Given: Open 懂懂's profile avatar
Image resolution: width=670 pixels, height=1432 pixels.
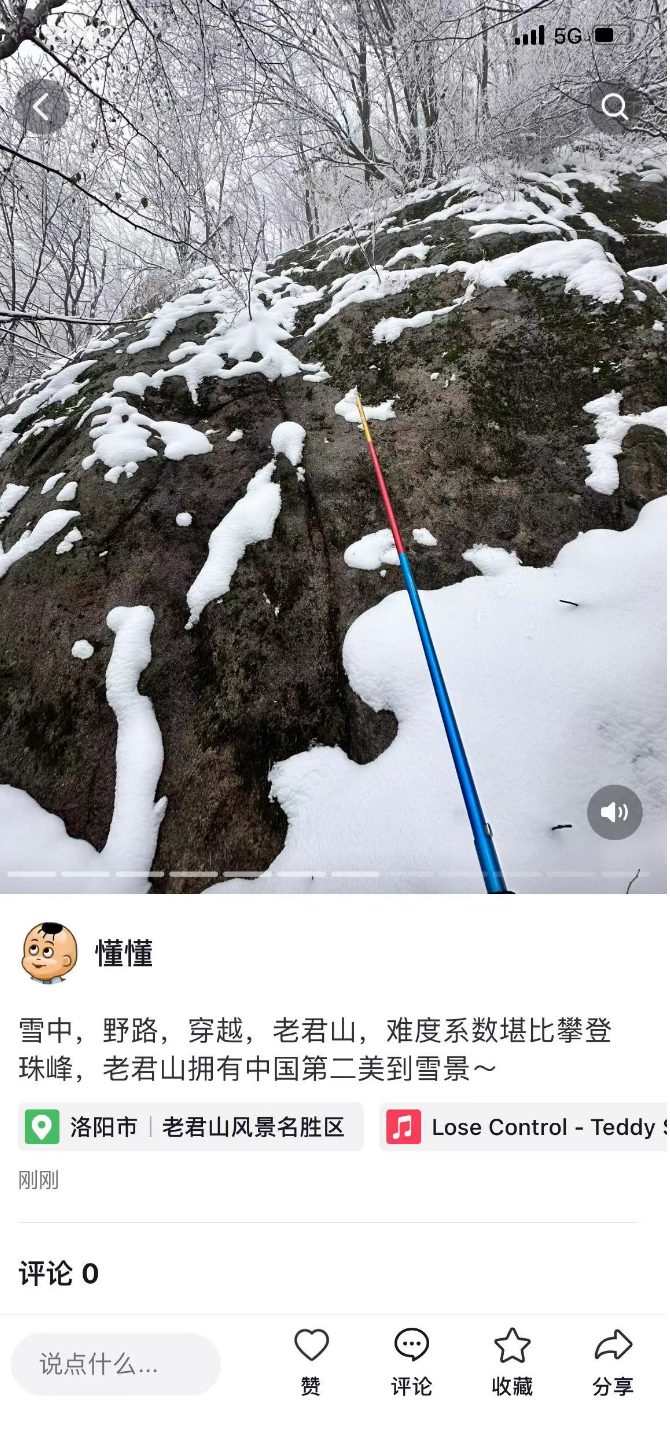Looking at the screenshot, I should pyautogui.click(x=49, y=953).
